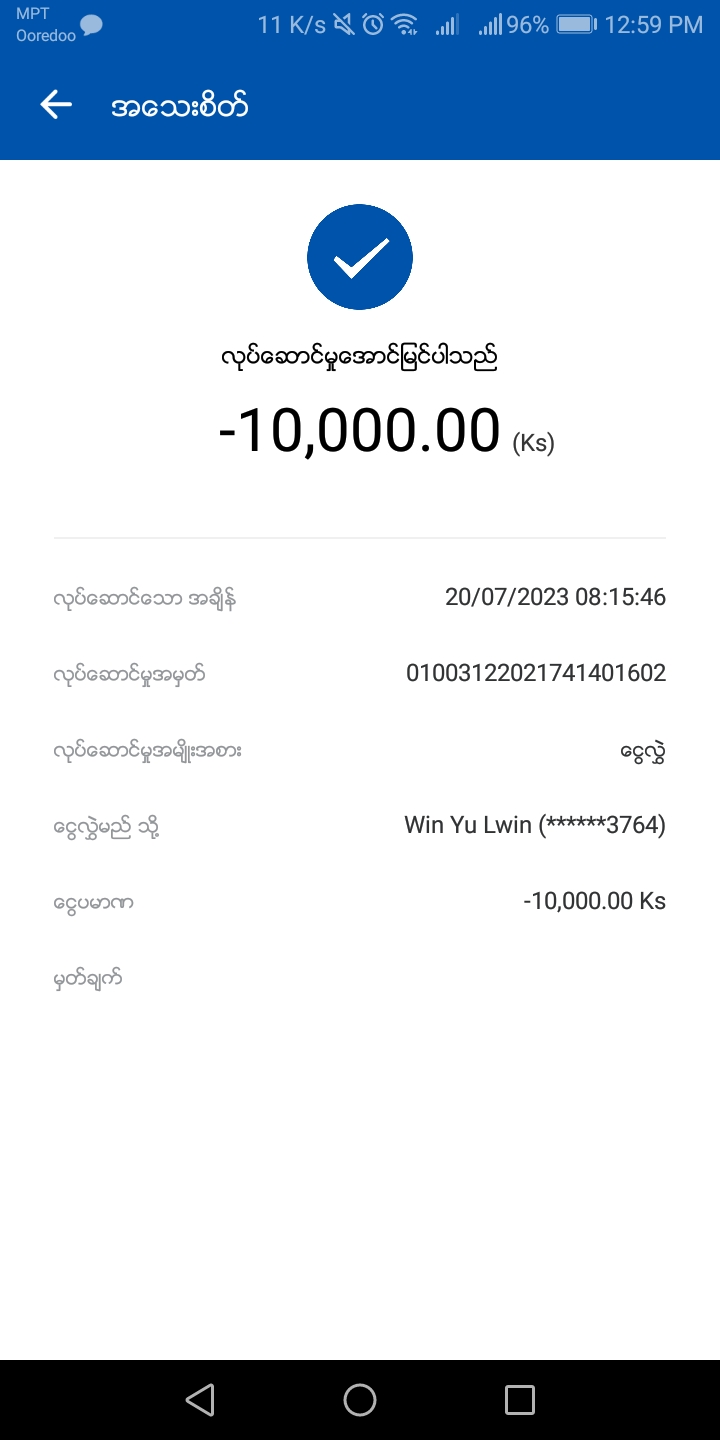The image size is (720, 1440).
Task: Go to the home screen
Action: [x=360, y=1399]
